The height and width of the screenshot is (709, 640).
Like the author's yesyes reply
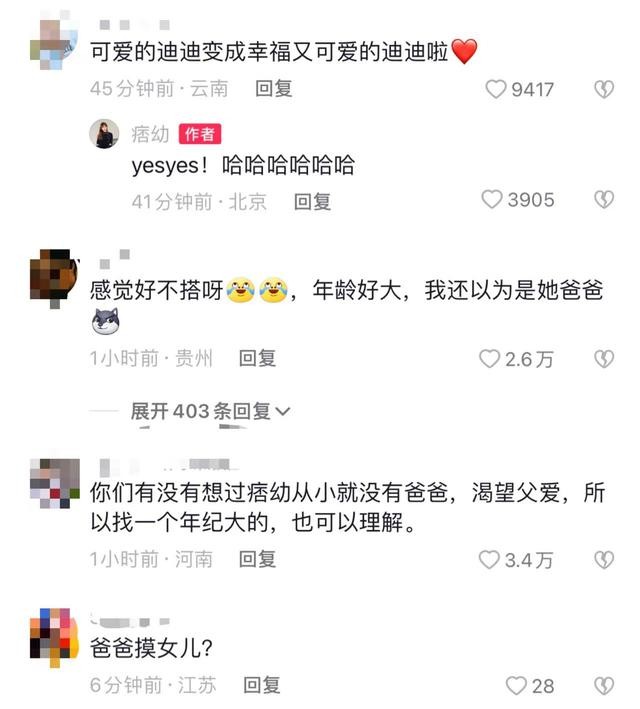[492, 200]
